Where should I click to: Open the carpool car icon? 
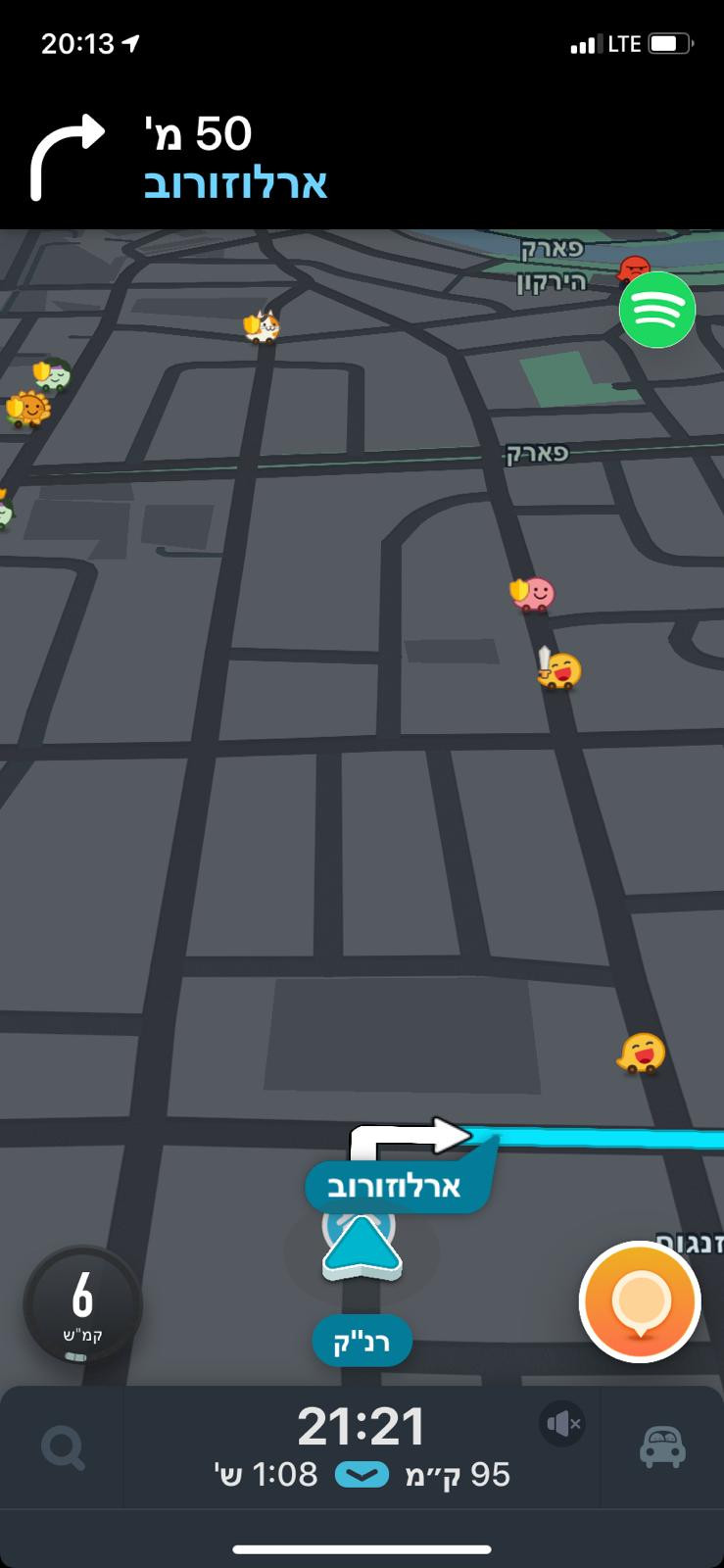[x=662, y=1446]
